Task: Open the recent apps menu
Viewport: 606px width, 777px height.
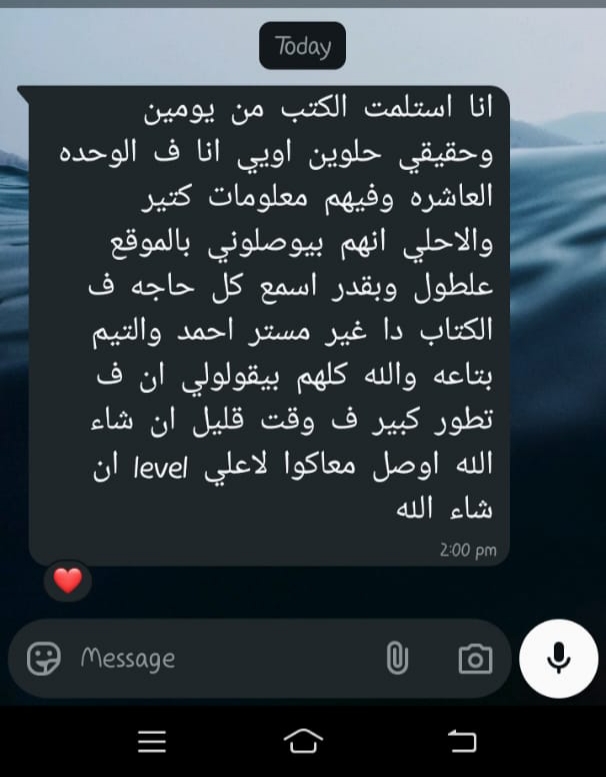Action: [x=151, y=741]
